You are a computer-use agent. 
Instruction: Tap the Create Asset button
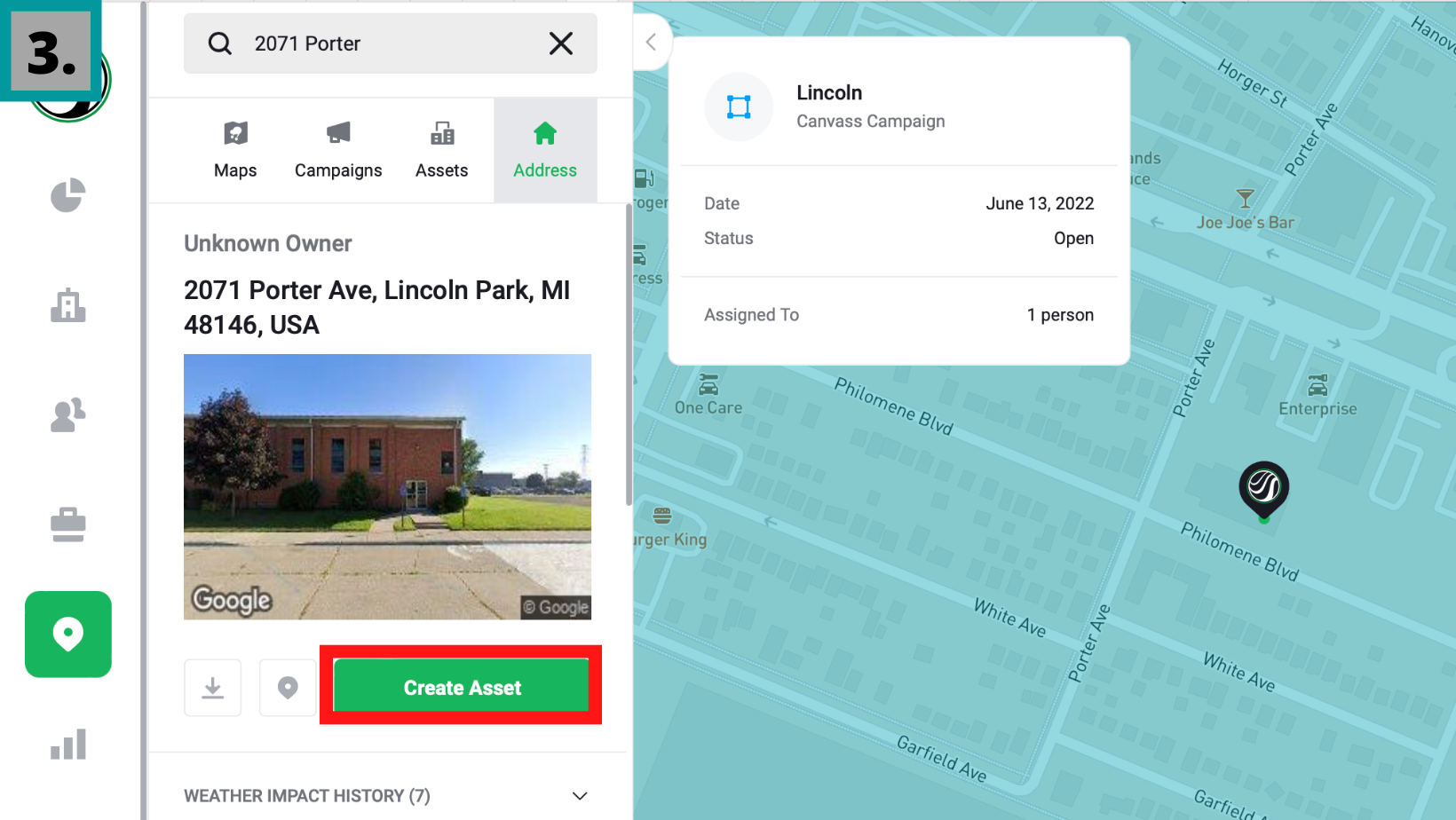(x=461, y=687)
